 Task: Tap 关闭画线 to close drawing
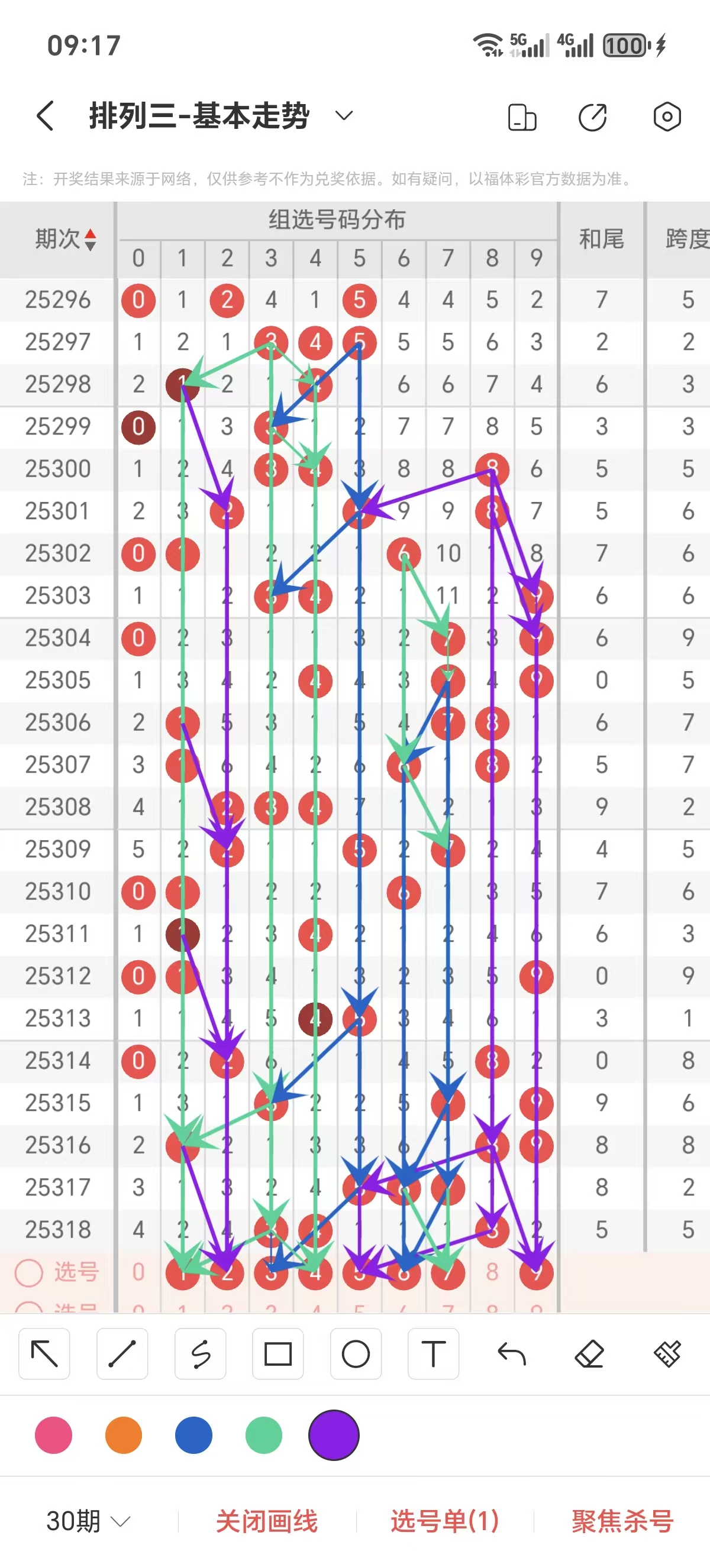click(267, 1521)
